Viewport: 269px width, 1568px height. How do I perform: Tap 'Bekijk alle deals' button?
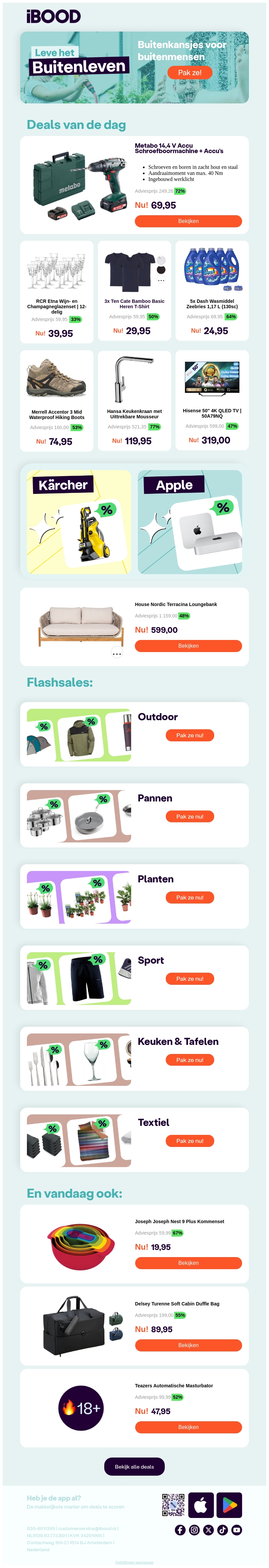coord(134,1466)
